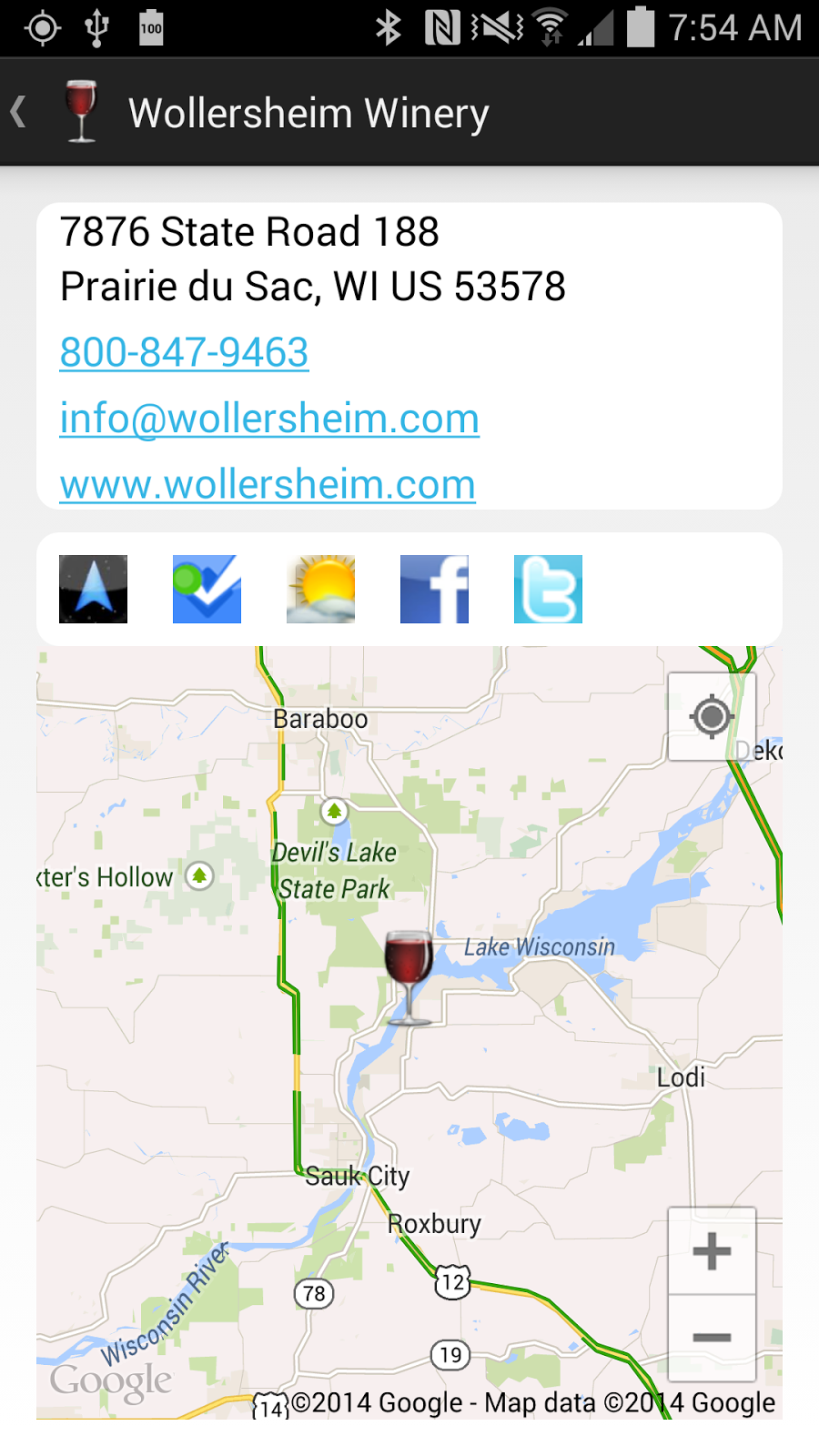The height and width of the screenshot is (1456, 819).
Task: Open the www.wollersheim.com website link
Action: tap(268, 484)
